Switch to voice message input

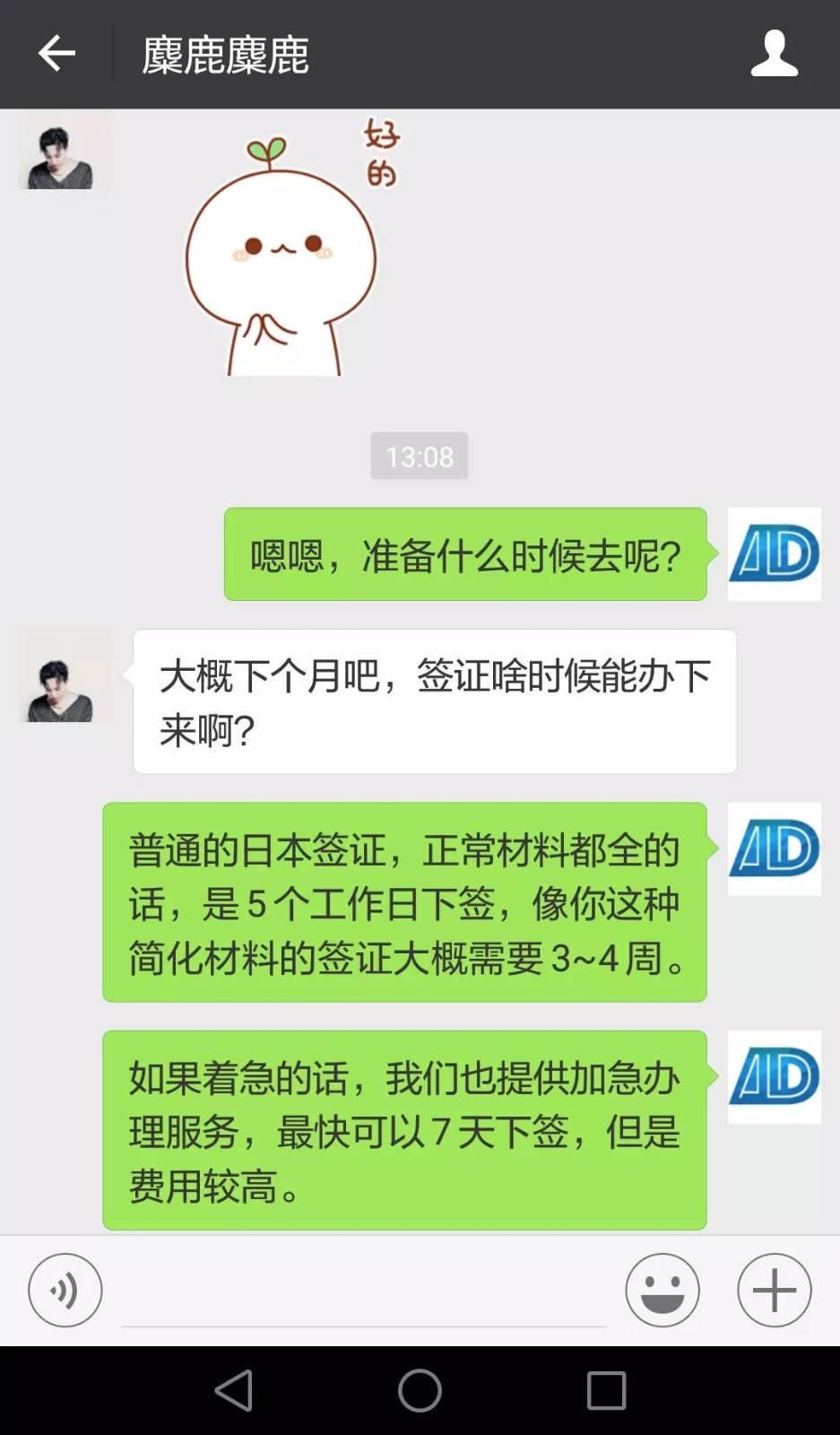65,1290
